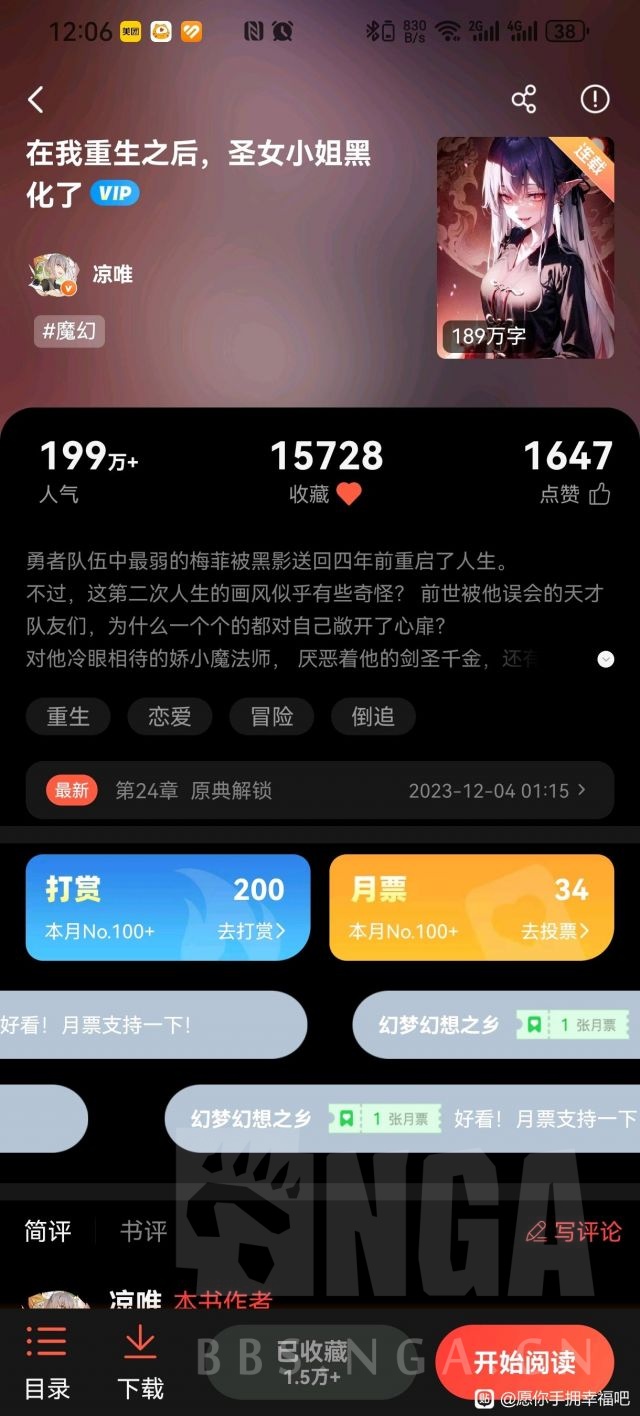Write a review via 写评论
640x1416 pixels.
pyautogui.click(x=575, y=1231)
